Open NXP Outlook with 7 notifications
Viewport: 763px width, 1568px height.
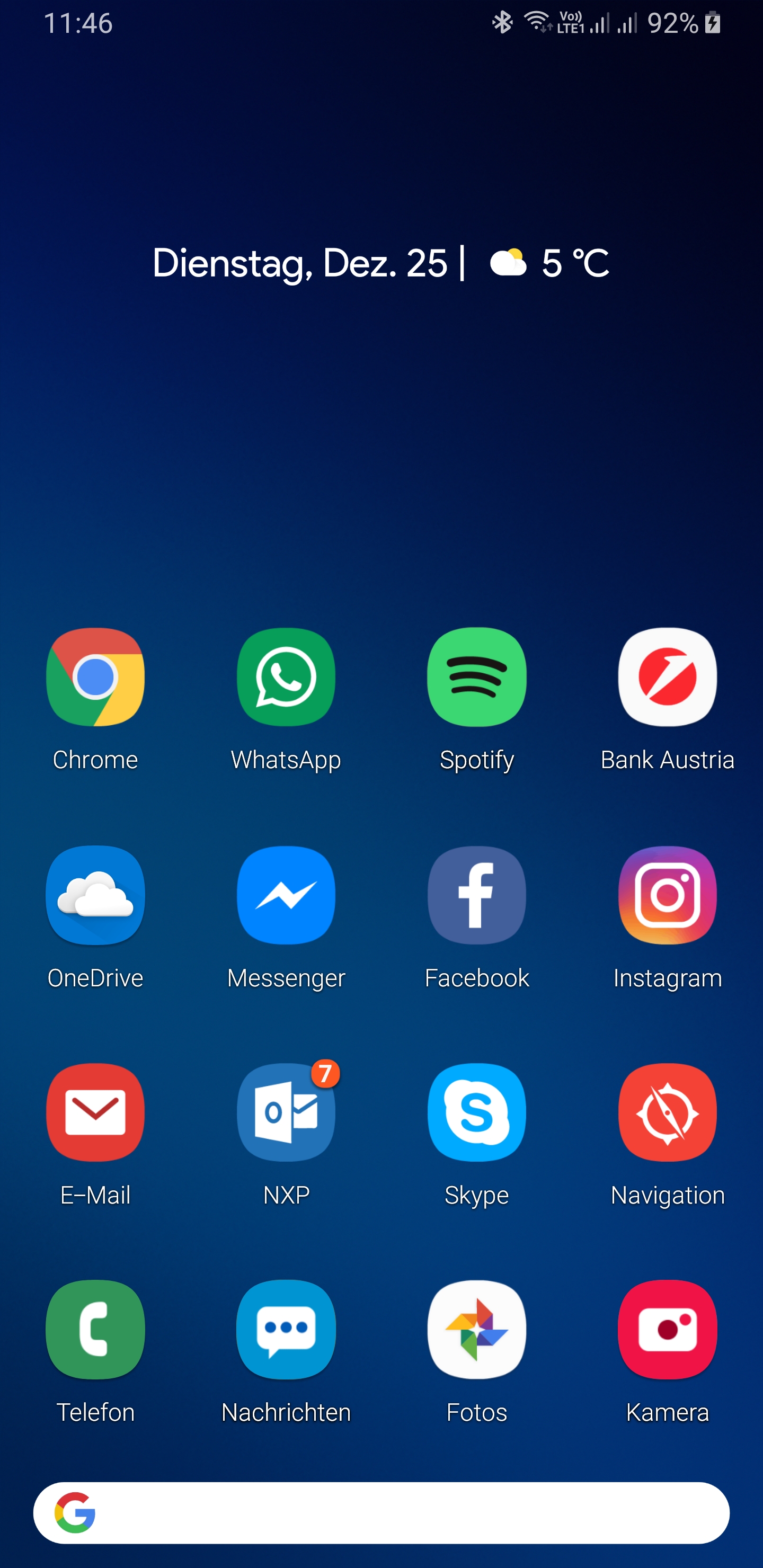click(x=286, y=1112)
